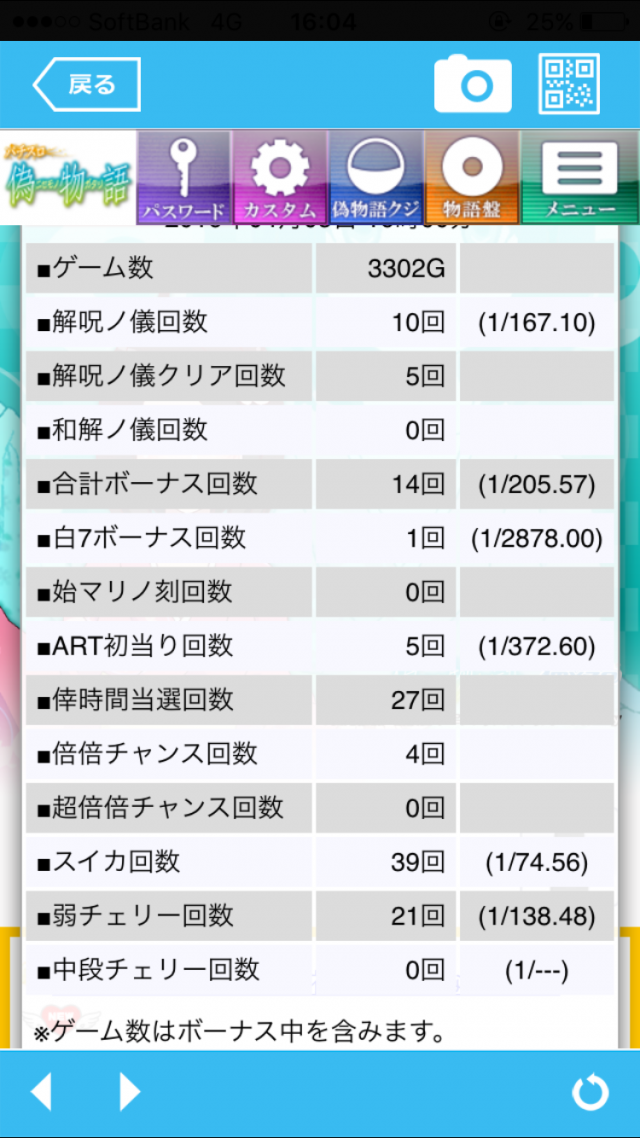
Task: Tap the 戻る back button
Action: (x=87, y=85)
